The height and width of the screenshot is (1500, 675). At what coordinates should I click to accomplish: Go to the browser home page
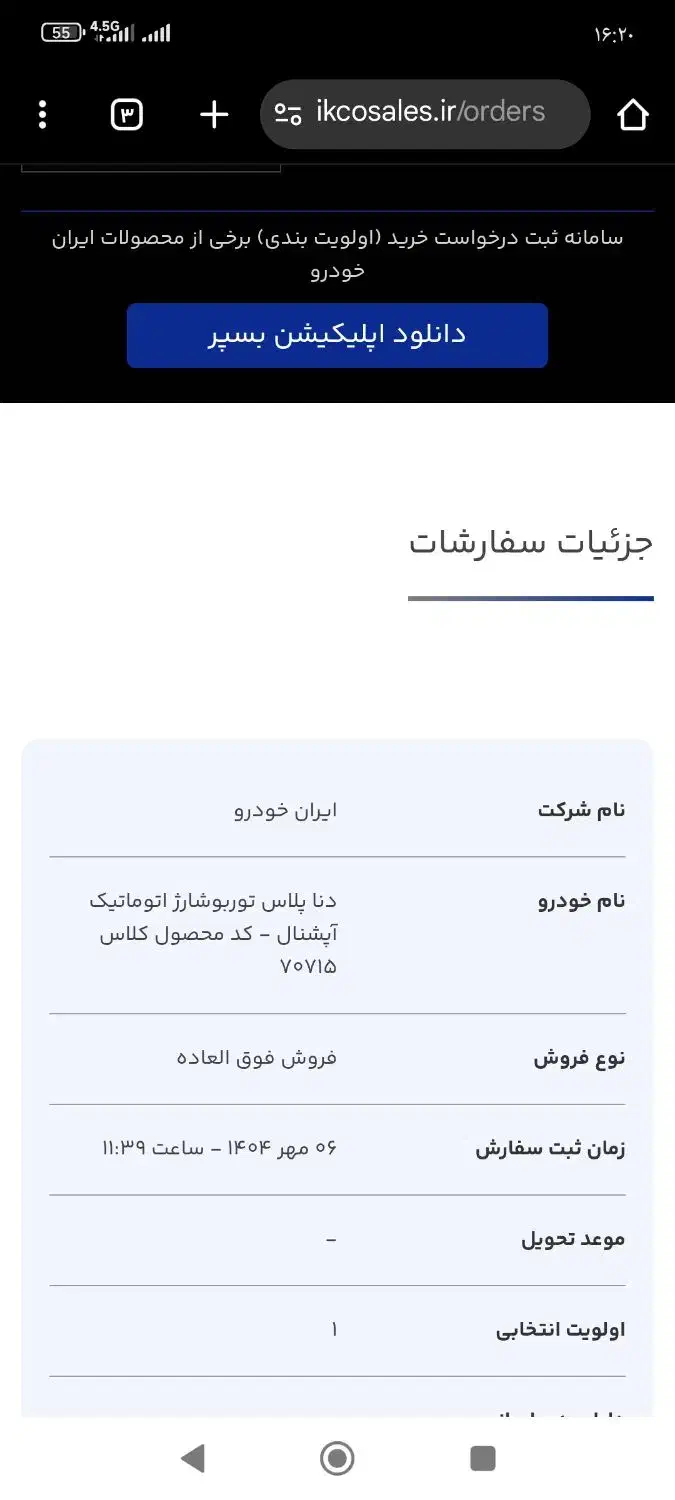pyautogui.click(x=633, y=115)
